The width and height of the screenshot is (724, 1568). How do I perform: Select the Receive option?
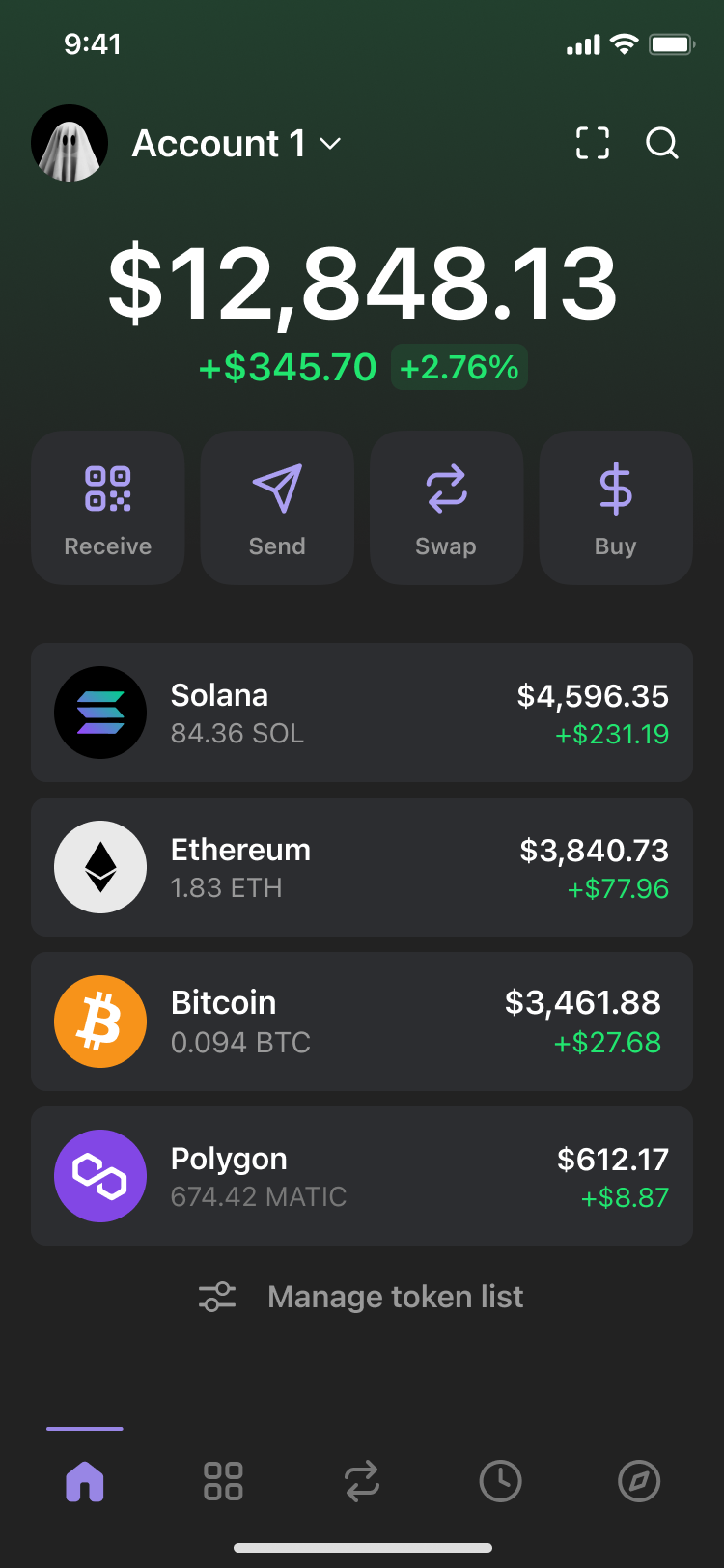click(x=107, y=507)
